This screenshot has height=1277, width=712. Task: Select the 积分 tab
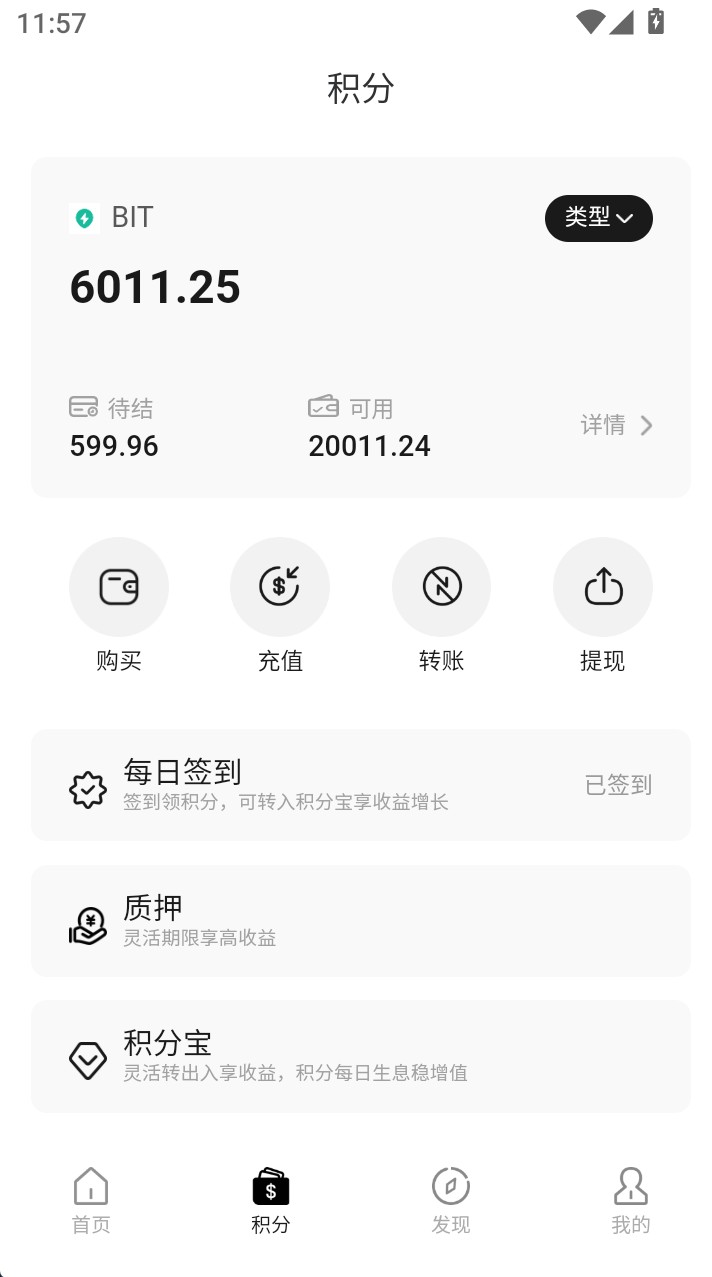(270, 1201)
